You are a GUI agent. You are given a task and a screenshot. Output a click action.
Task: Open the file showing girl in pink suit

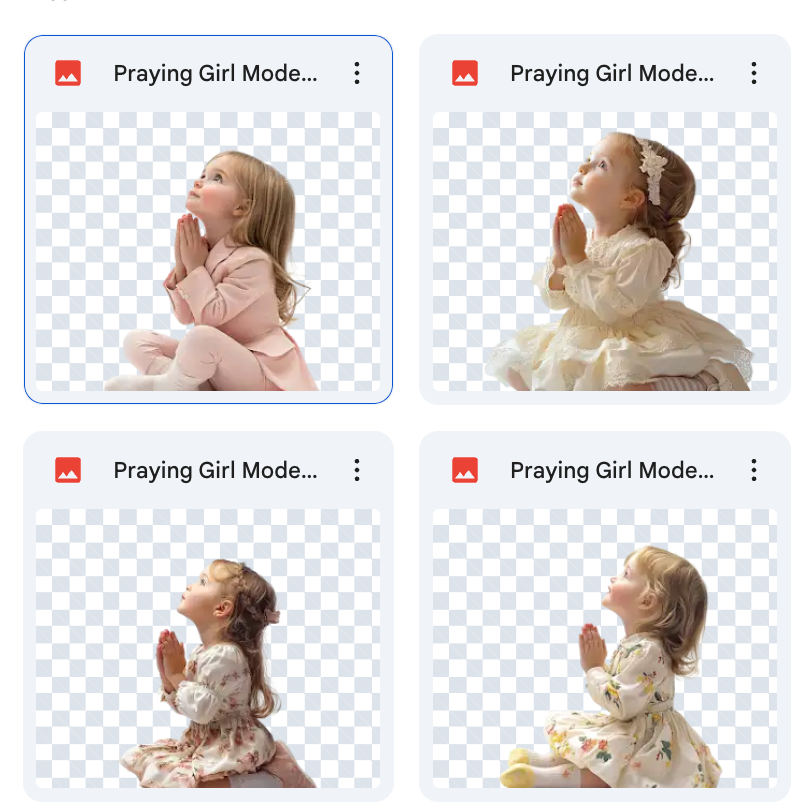pos(208,250)
